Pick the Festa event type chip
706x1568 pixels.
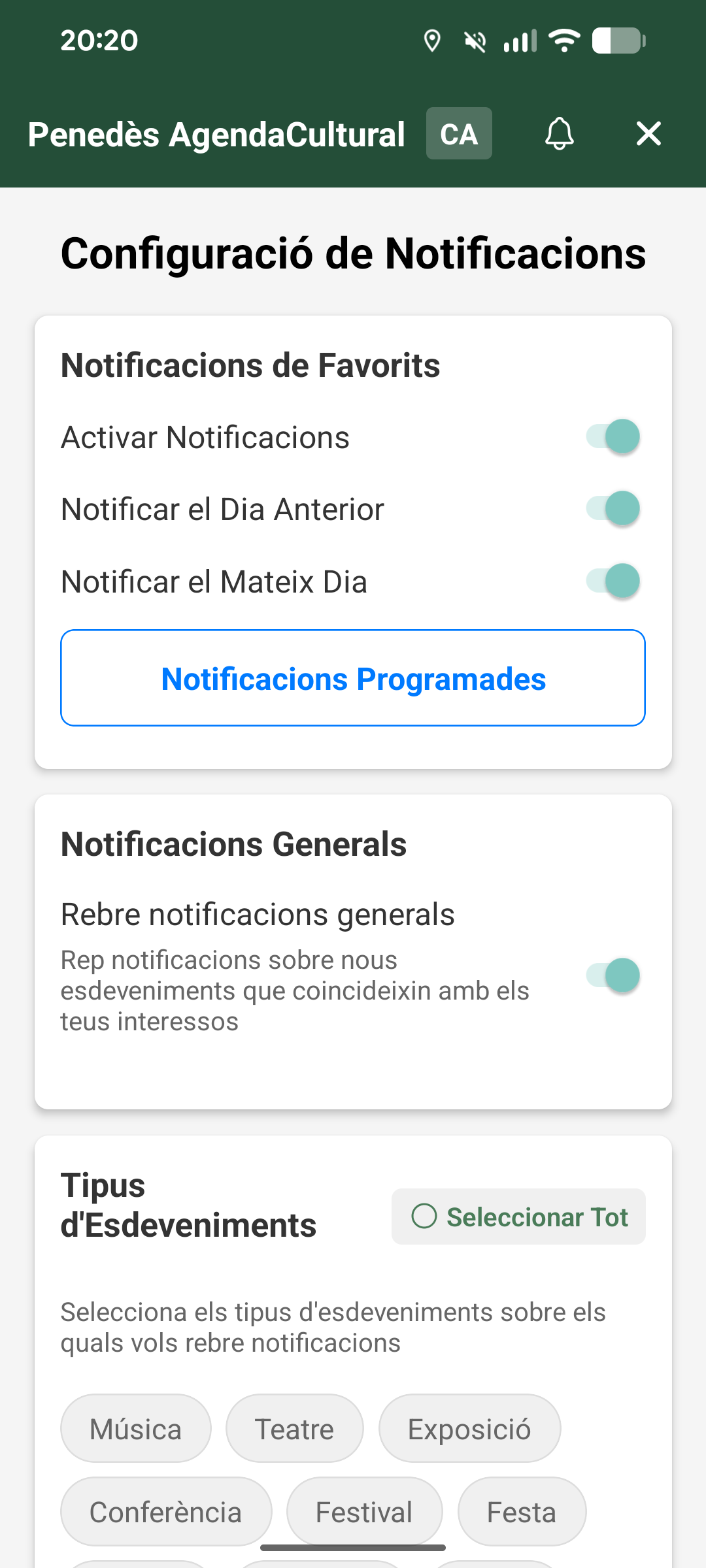click(521, 1511)
